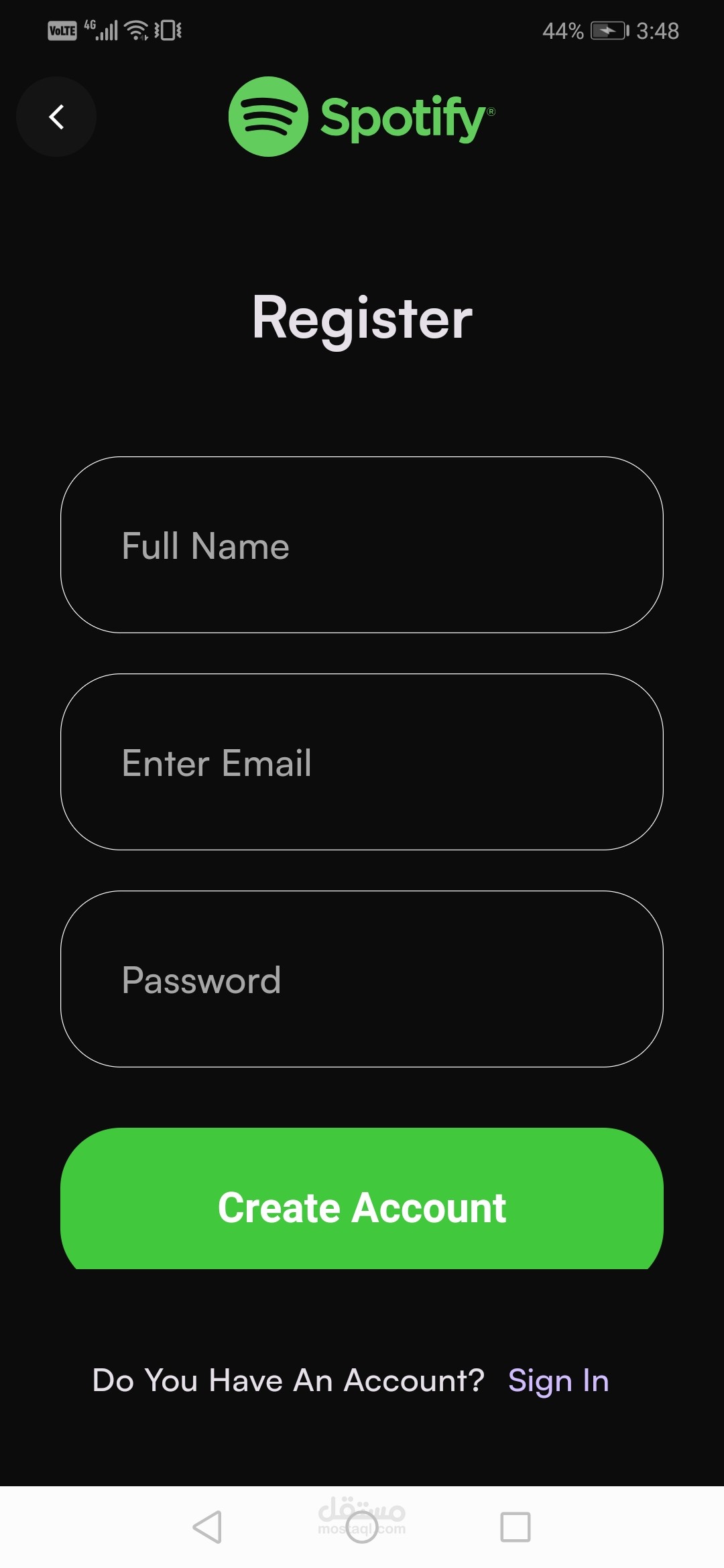
Task: Tap the system back navigation button
Action: coord(207,1527)
